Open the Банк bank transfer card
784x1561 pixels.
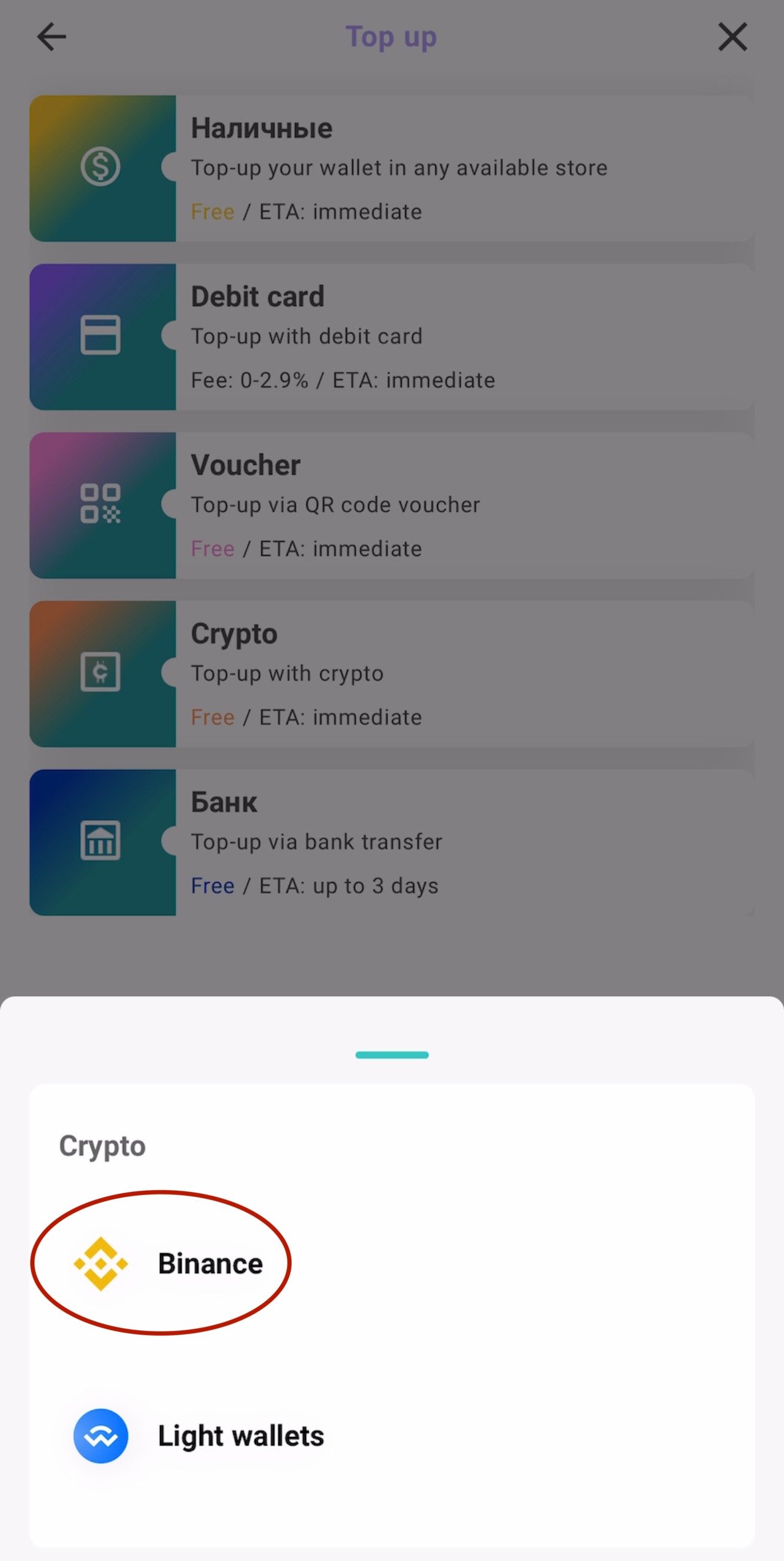(x=391, y=842)
